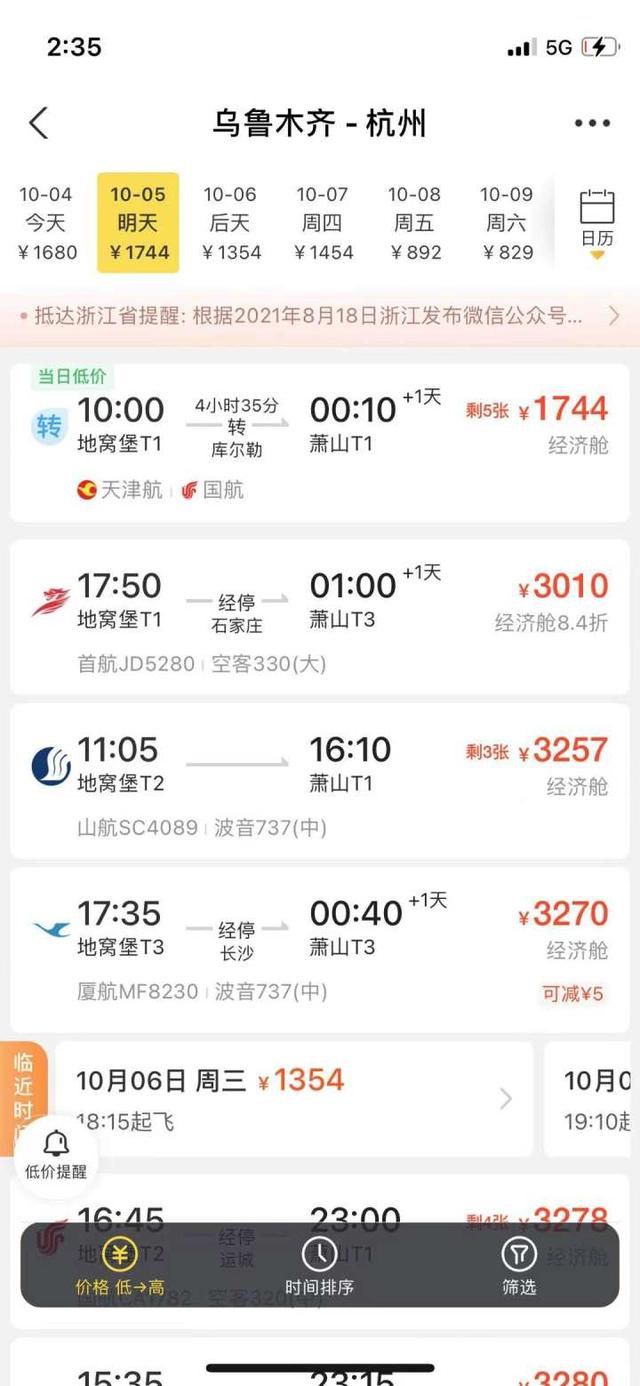Screen dimensions: 640x1386
Task: Open the three-dot overflow menu
Action: coord(592,124)
